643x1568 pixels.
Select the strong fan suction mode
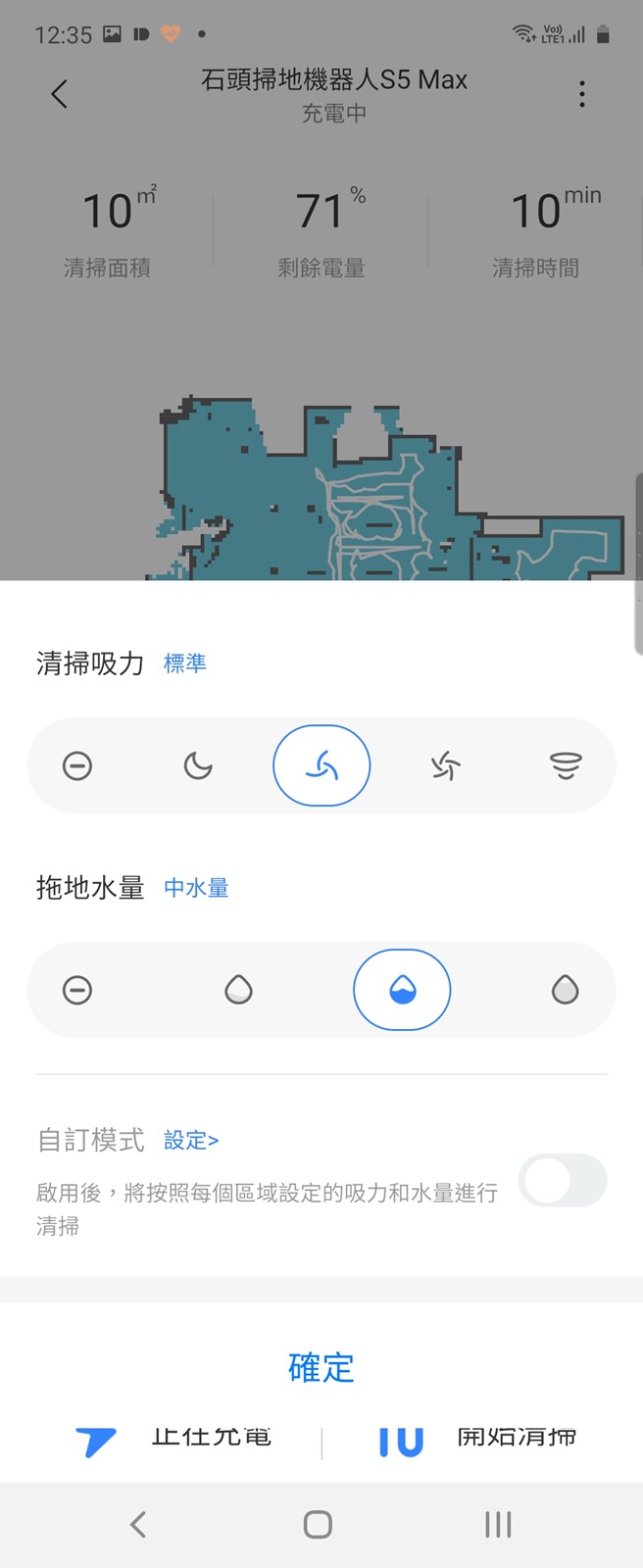pos(445,765)
